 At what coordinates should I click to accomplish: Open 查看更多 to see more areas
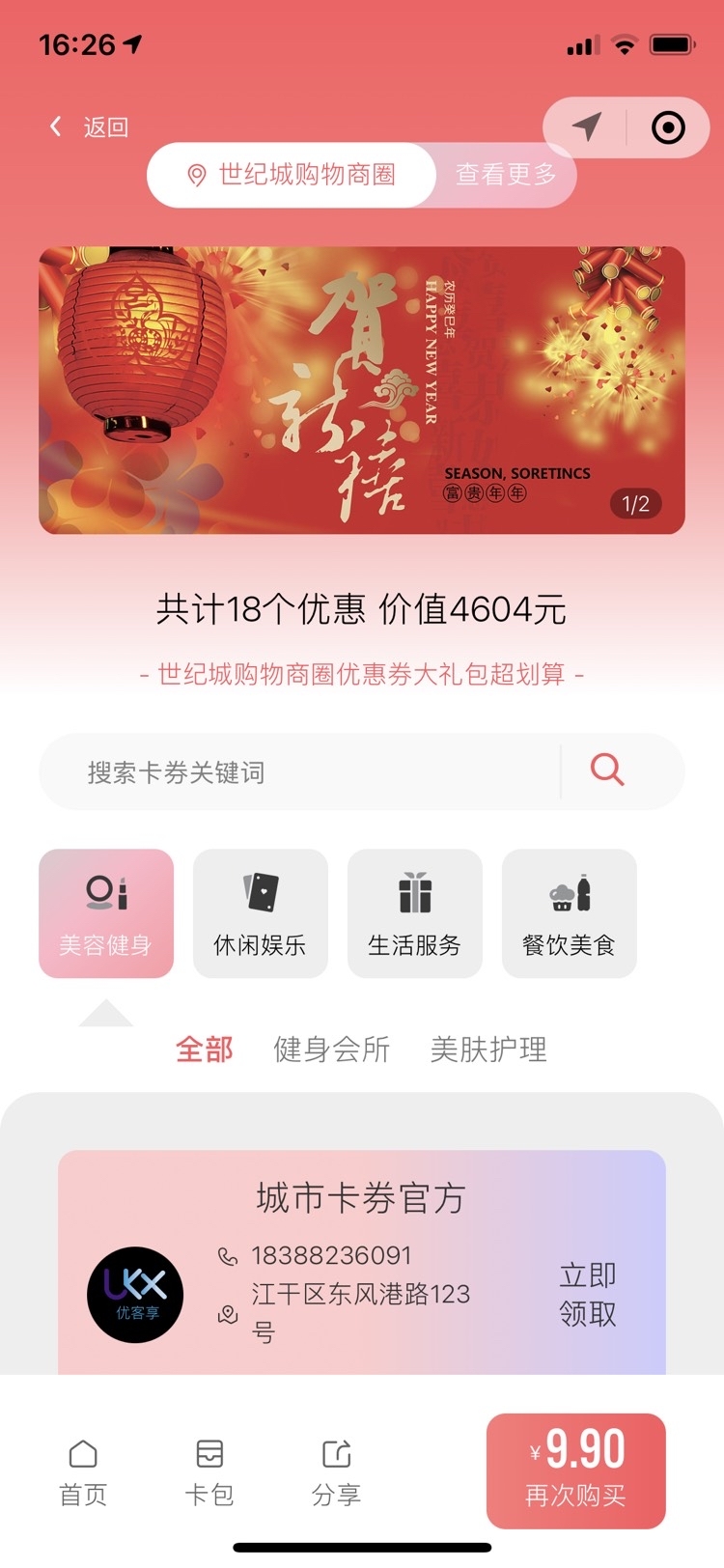(x=506, y=175)
